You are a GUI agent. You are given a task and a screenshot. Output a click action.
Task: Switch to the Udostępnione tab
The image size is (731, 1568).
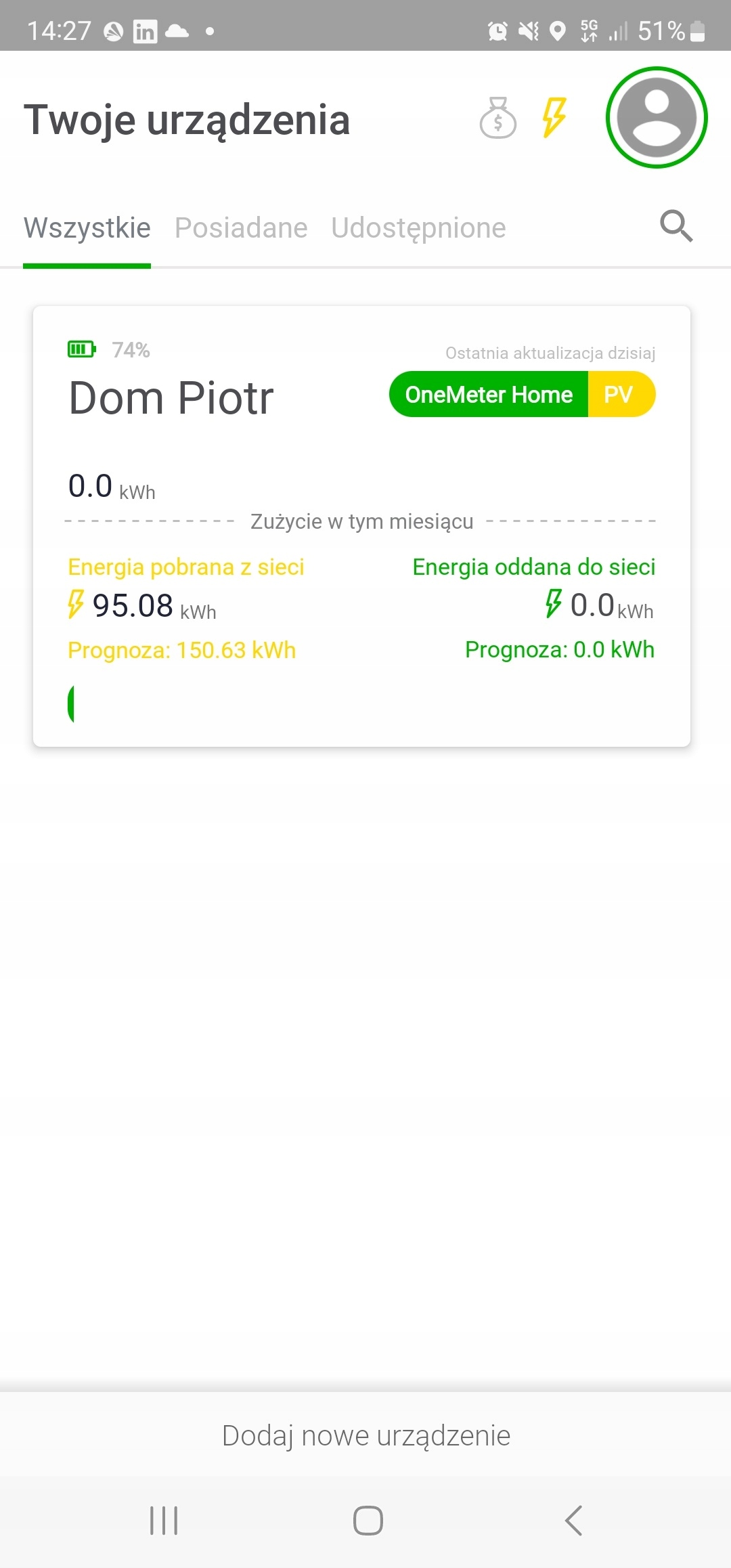point(418,228)
